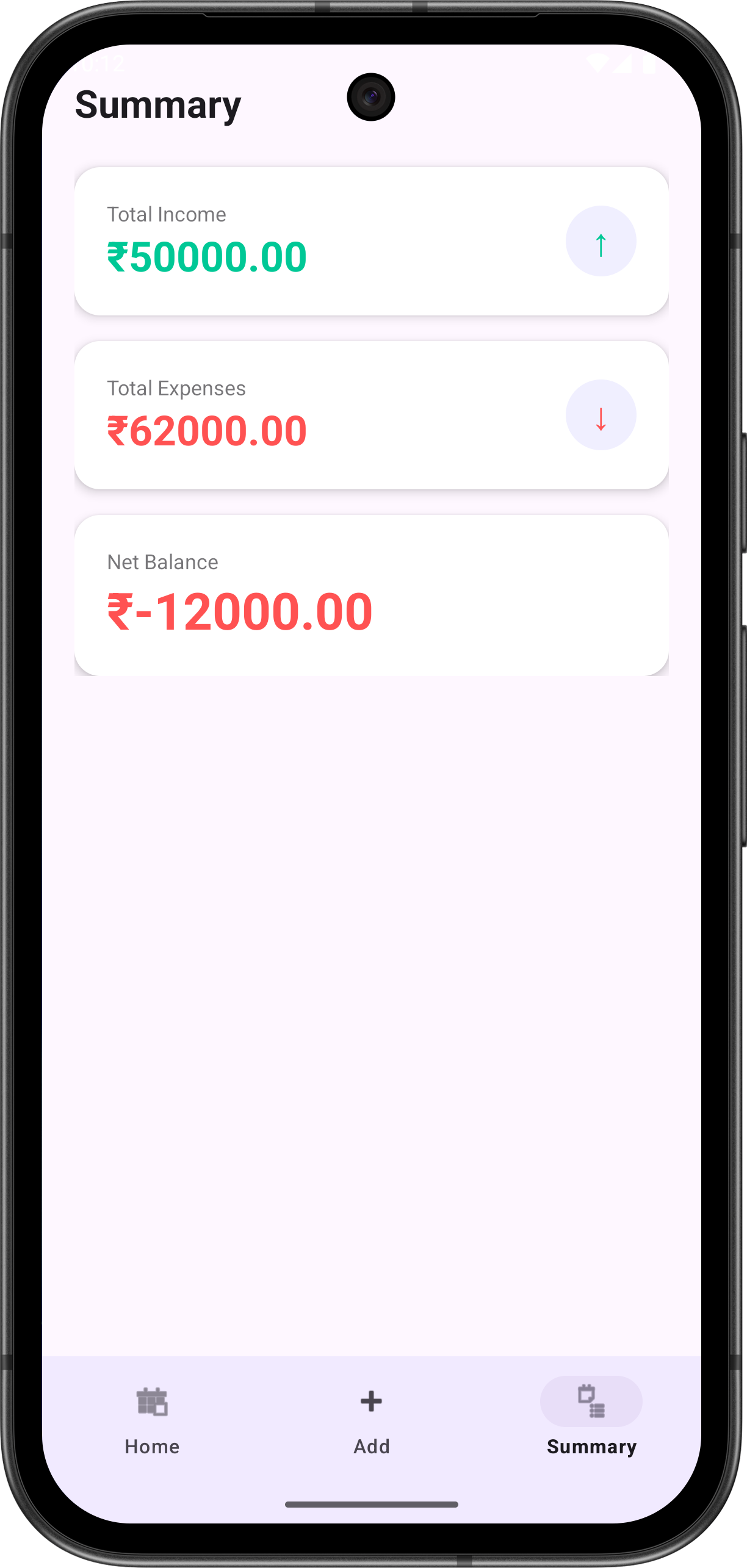
Task: Open the Add tab
Action: (371, 1420)
